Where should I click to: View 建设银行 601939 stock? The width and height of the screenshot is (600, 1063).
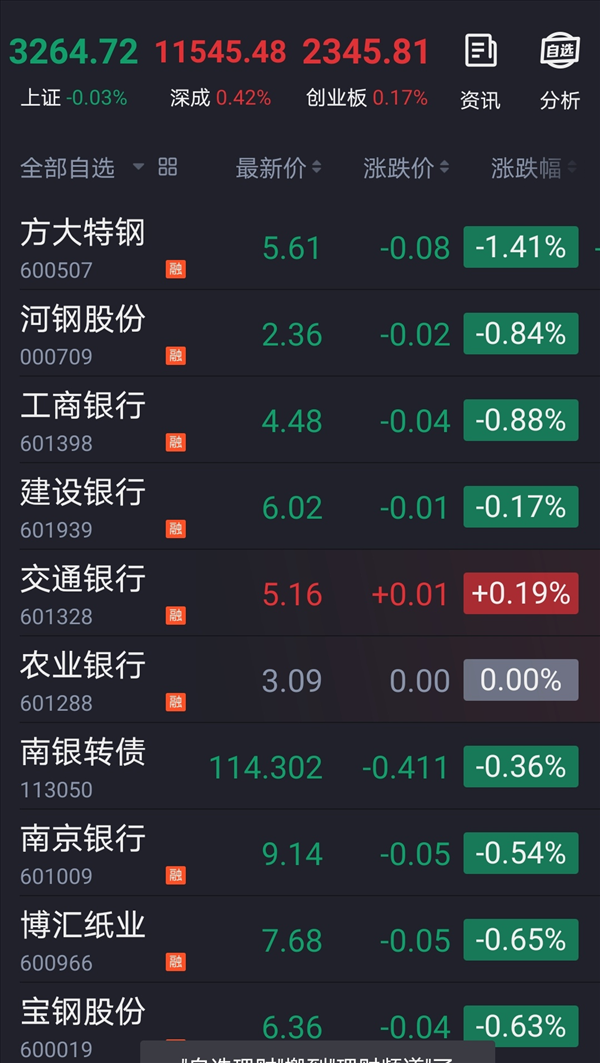tap(300, 507)
